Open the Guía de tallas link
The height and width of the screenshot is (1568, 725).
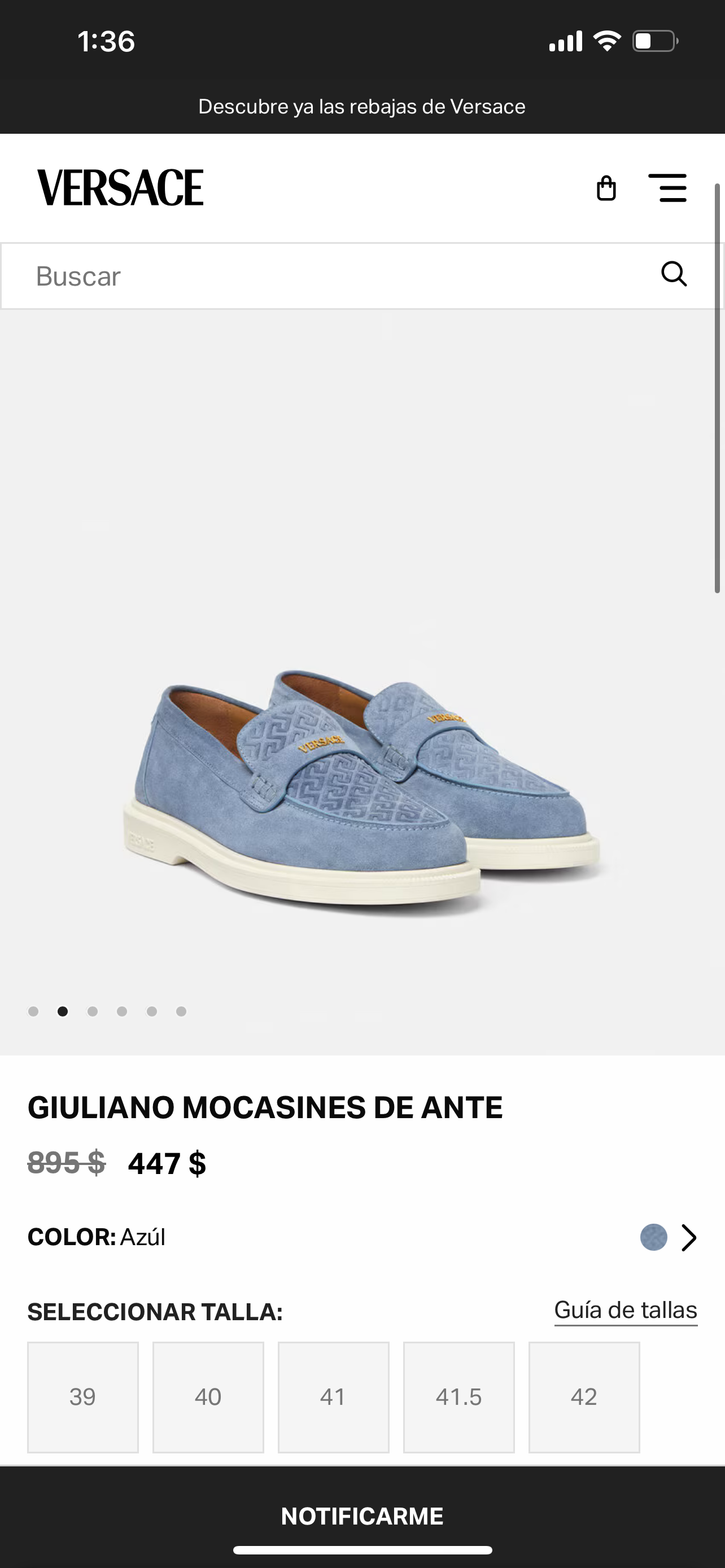point(625,1310)
